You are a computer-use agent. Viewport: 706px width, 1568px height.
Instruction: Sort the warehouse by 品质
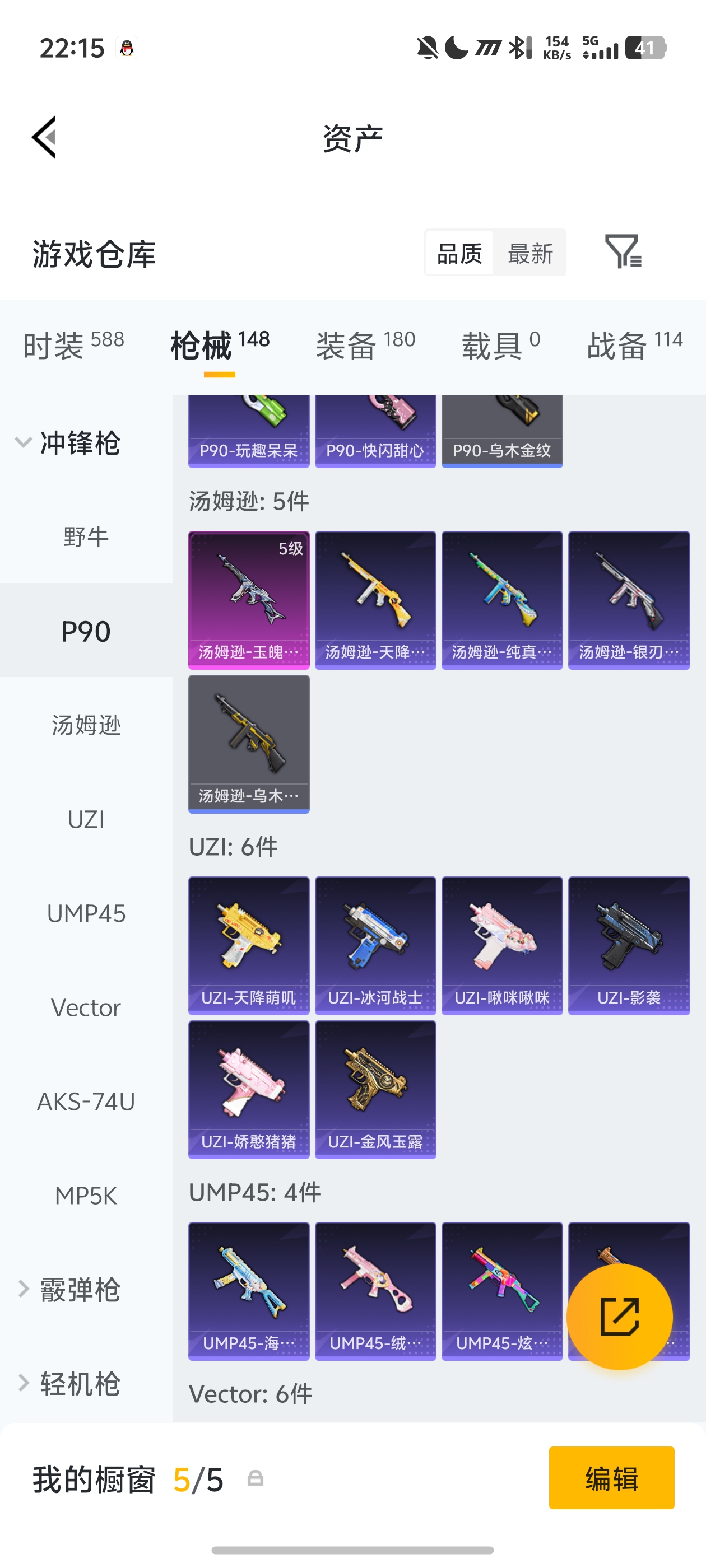pyautogui.click(x=459, y=253)
